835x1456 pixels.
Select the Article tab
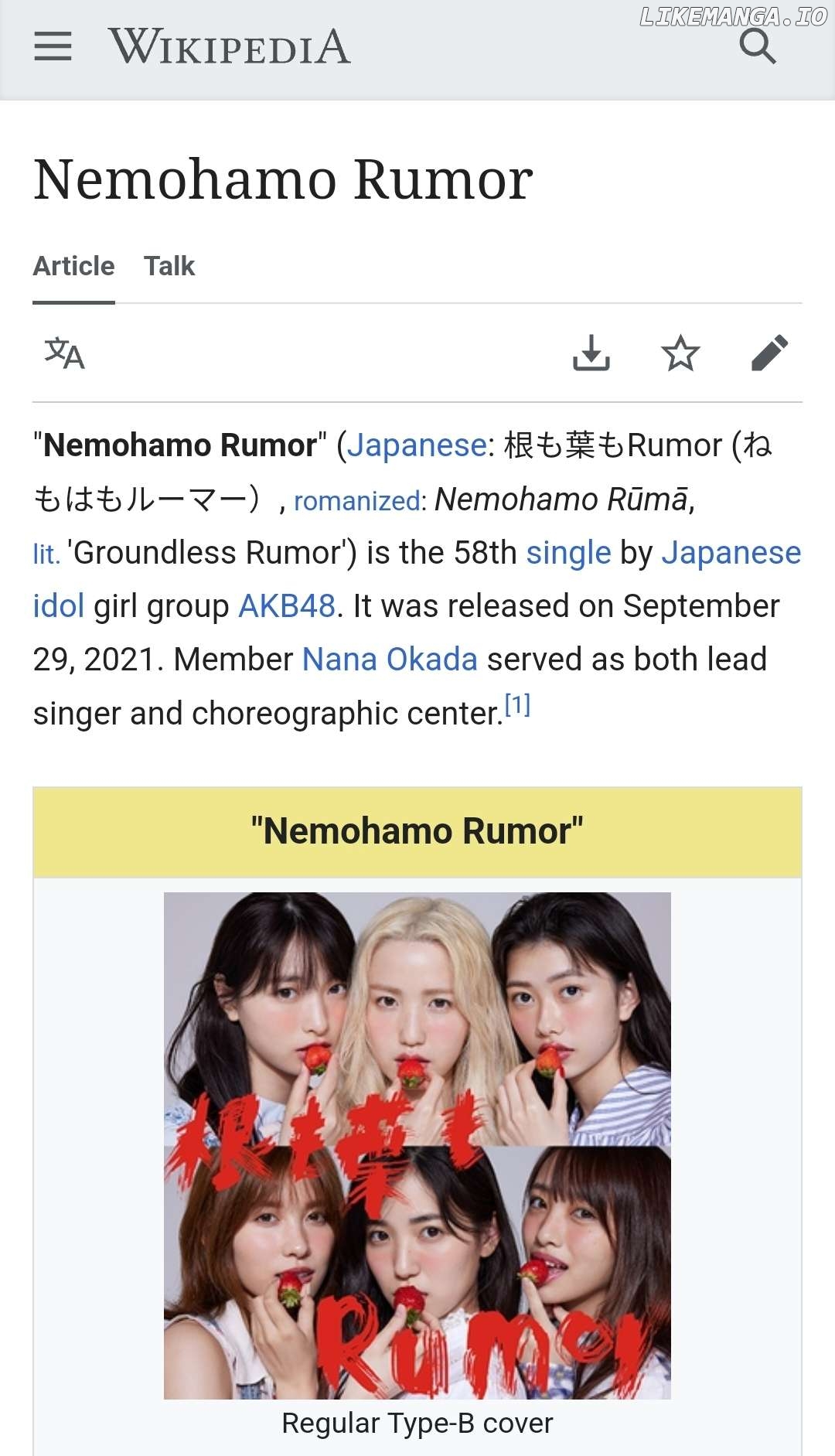coord(73,266)
